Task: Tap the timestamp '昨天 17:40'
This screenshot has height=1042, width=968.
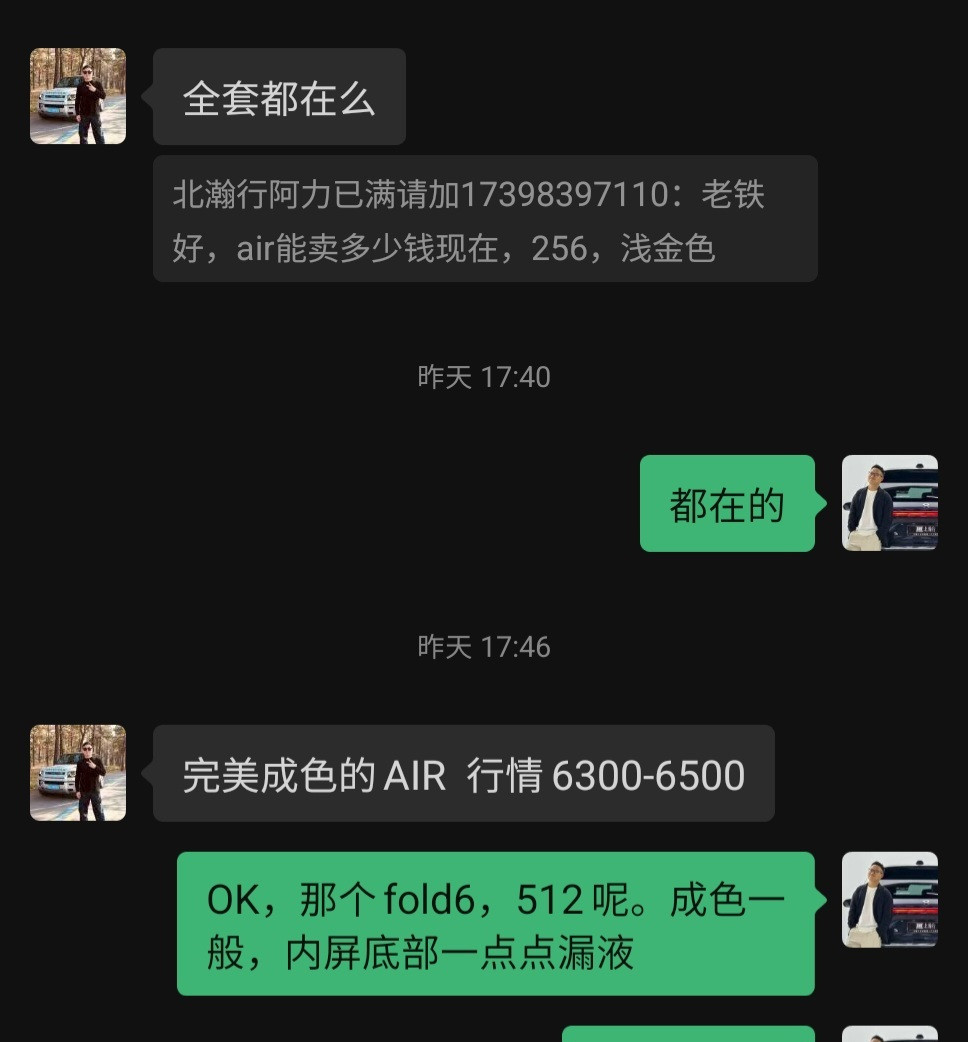Action: (x=484, y=377)
